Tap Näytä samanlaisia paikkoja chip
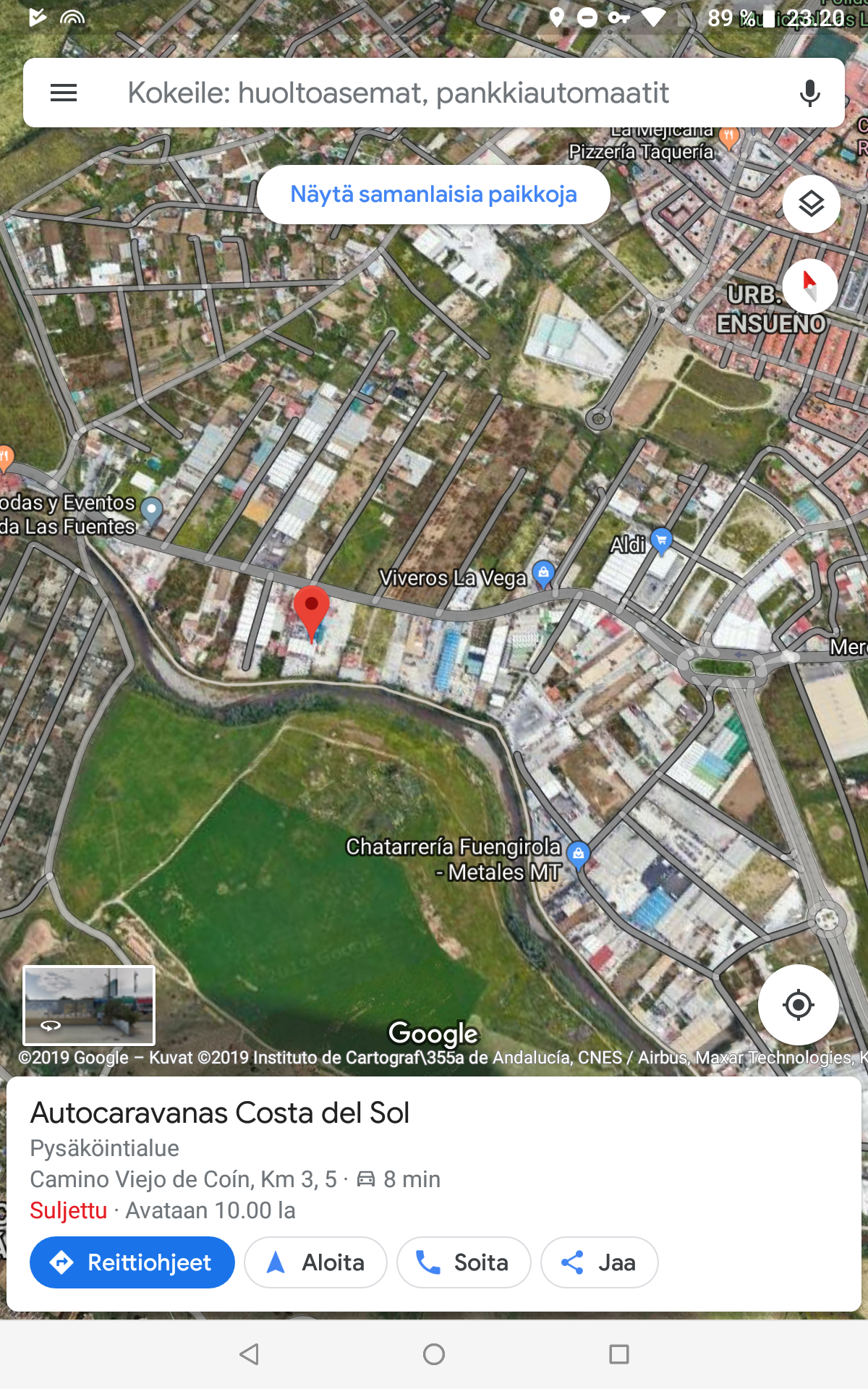Image resolution: width=868 pixels, height=1389 pixels. click(433, 195)
